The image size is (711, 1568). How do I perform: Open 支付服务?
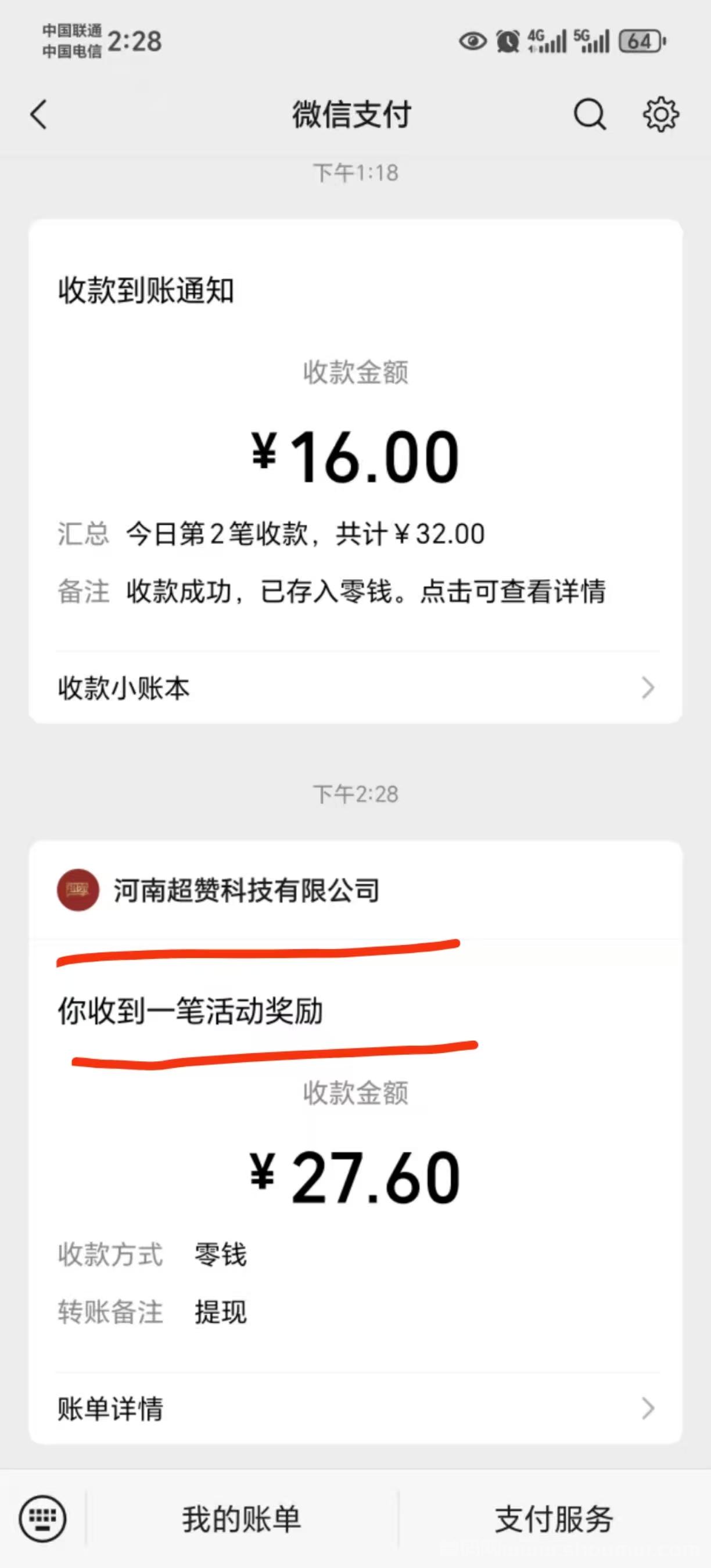coord(554,1519)
